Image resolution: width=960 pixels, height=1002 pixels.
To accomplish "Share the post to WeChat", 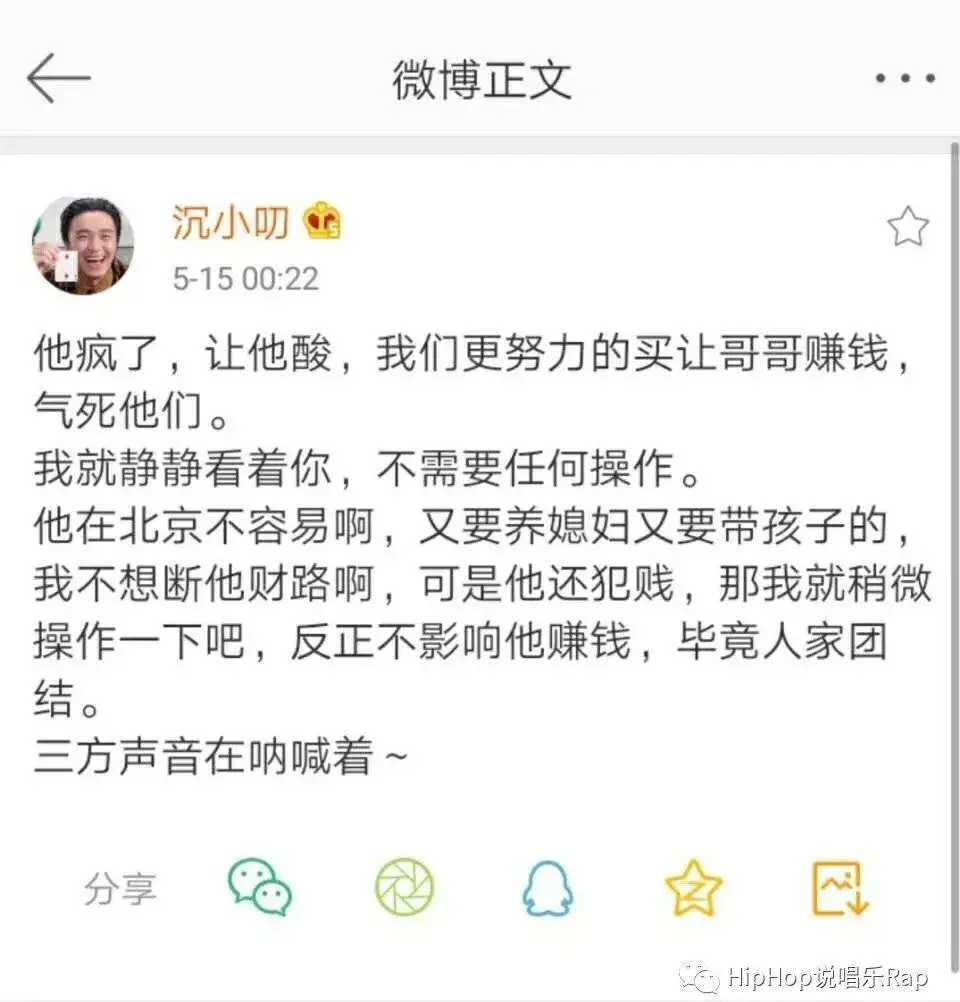I will 259,887.
